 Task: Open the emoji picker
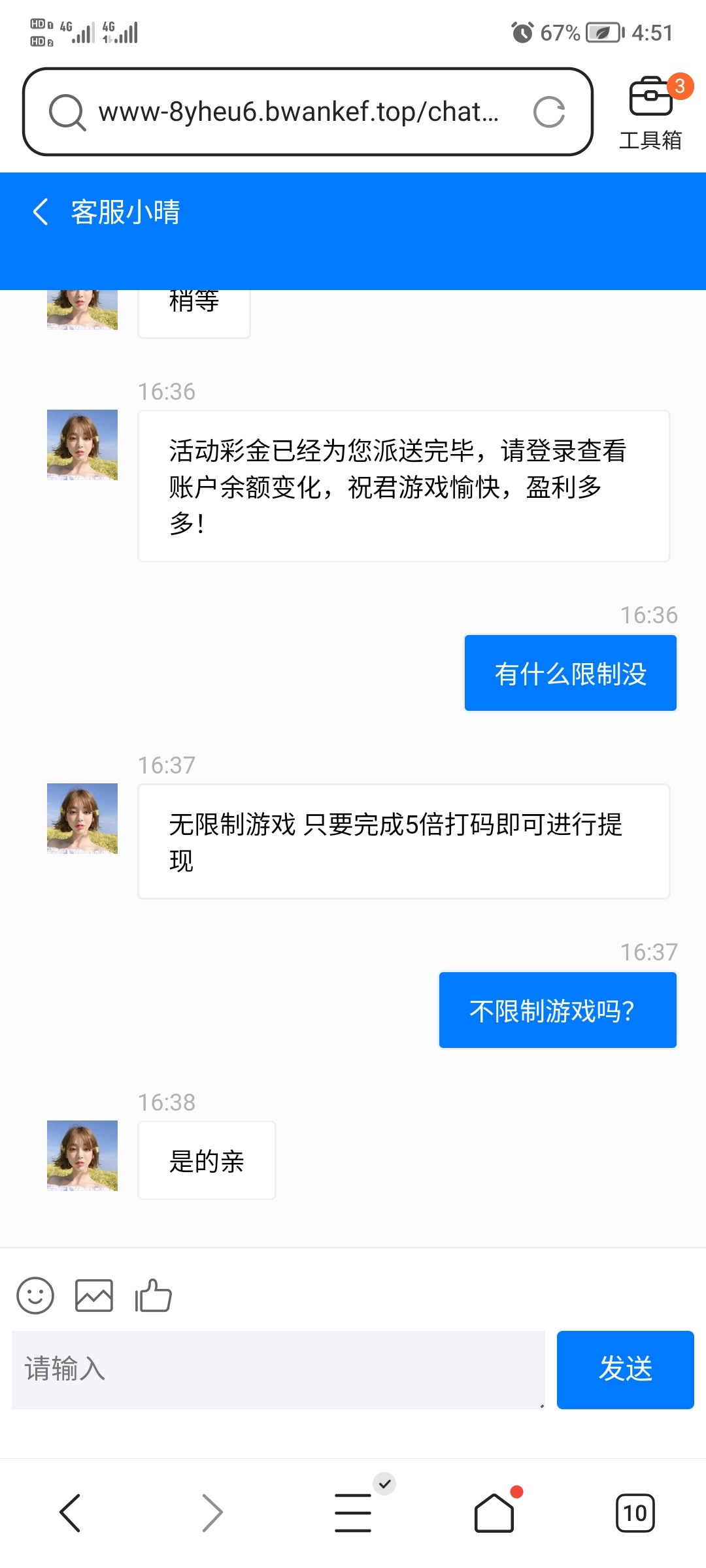tap(35, 1295)
